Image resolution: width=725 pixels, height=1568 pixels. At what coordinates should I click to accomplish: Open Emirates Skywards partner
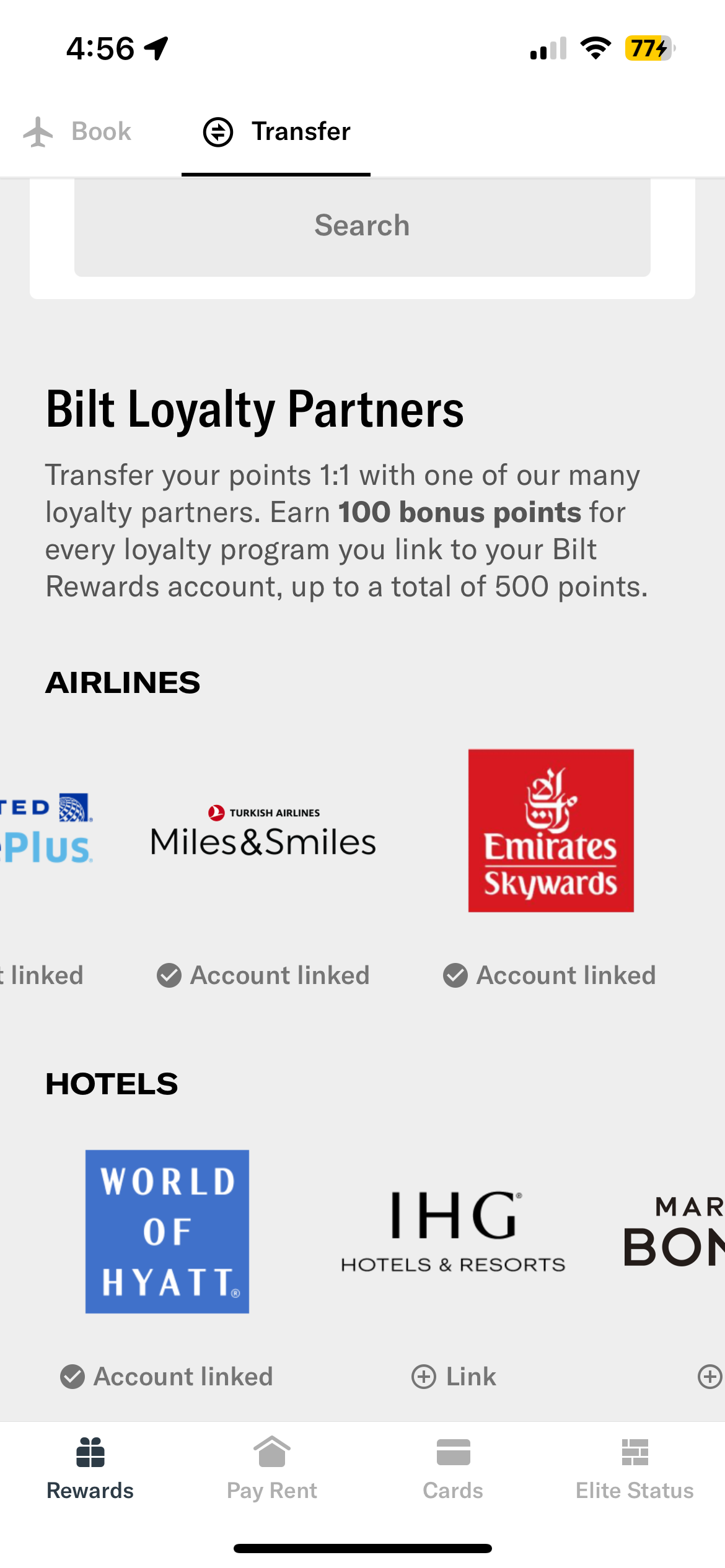pos(550,830)
